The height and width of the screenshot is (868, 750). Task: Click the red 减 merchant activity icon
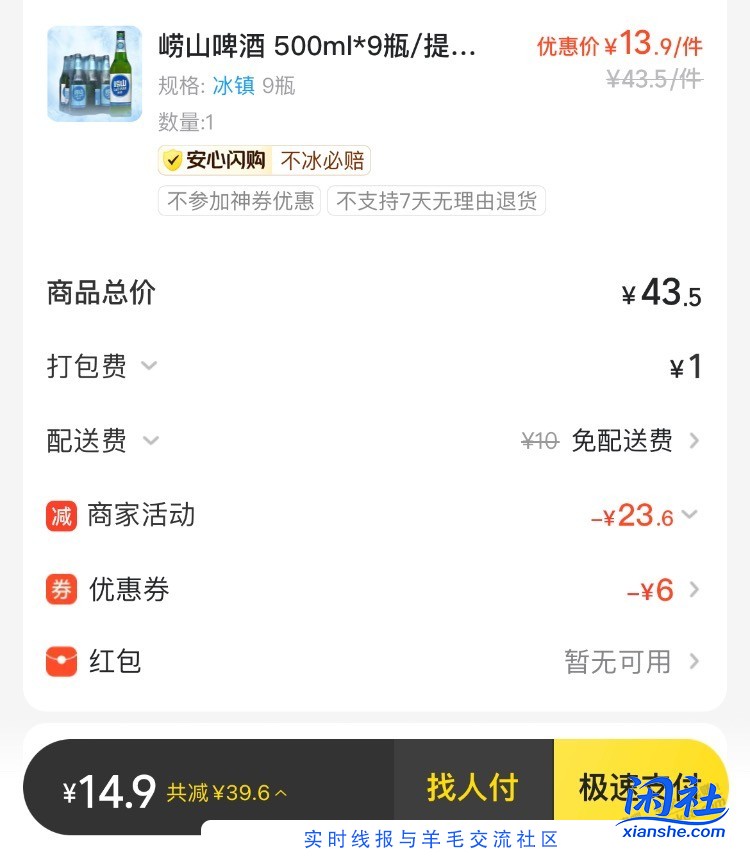click(x=60, y=515)
